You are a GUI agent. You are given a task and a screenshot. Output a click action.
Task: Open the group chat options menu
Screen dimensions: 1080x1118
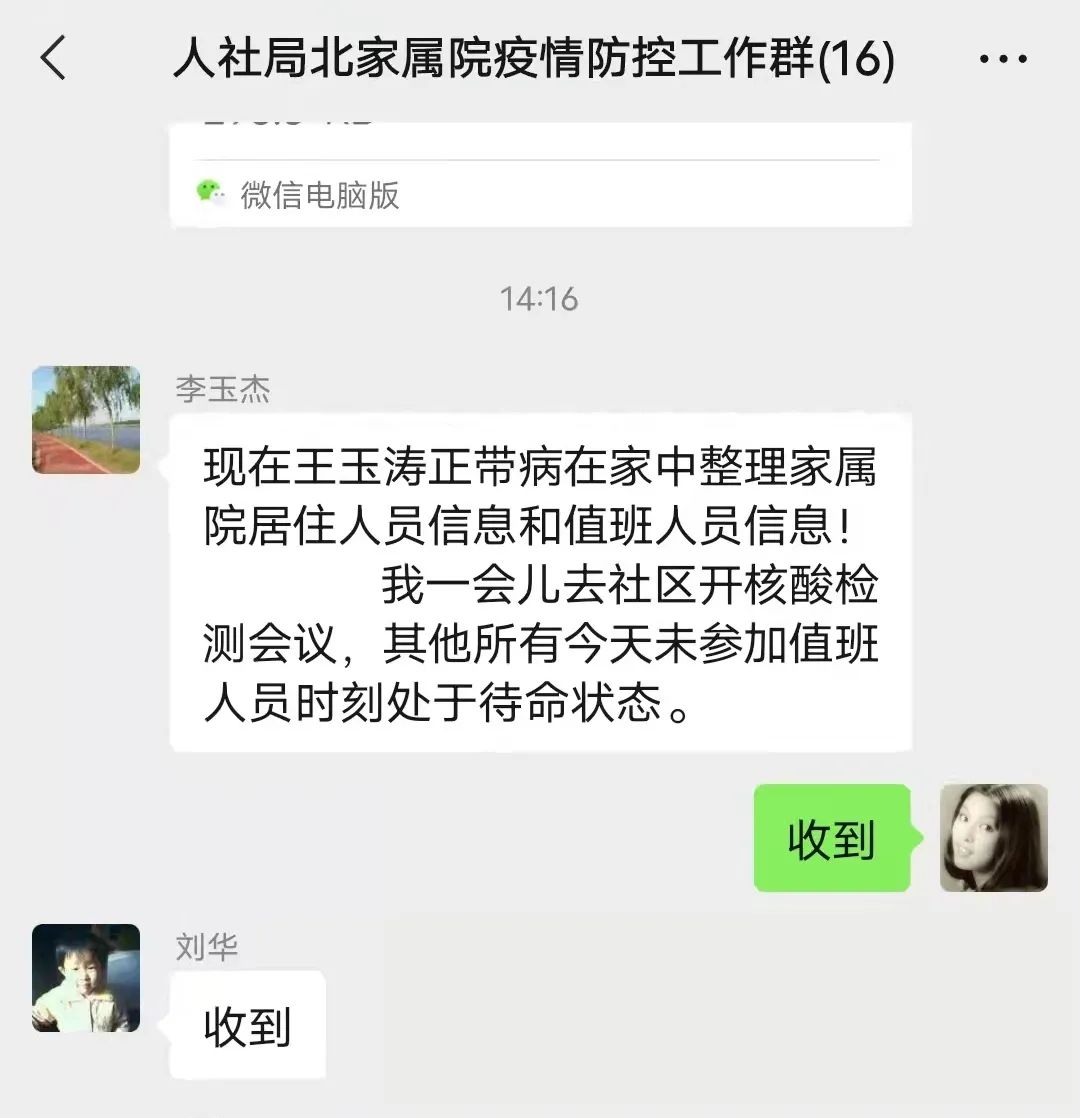pyautogui.click(x=1002, y=60)
